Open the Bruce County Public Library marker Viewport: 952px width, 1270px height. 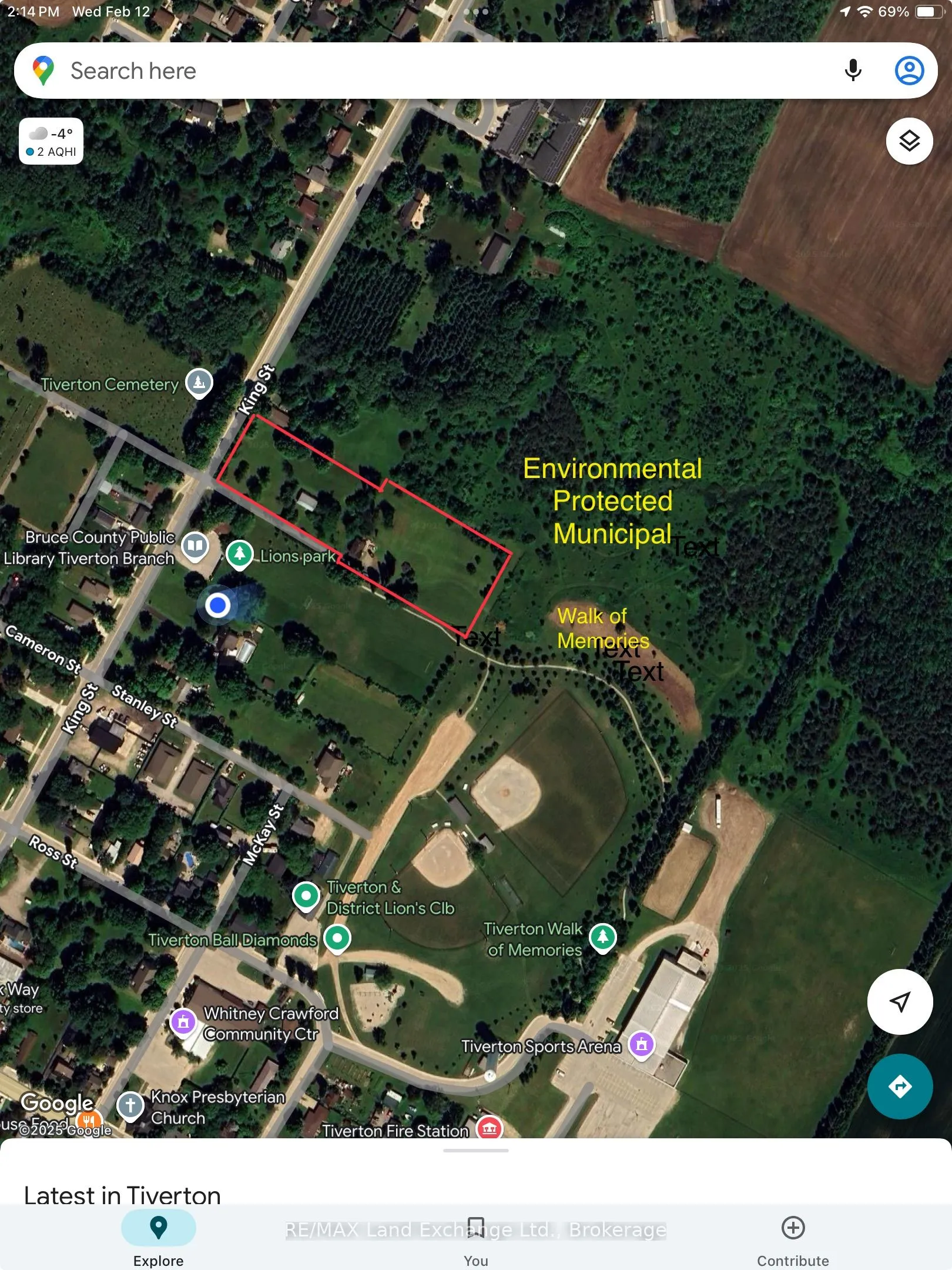point(194,546)
